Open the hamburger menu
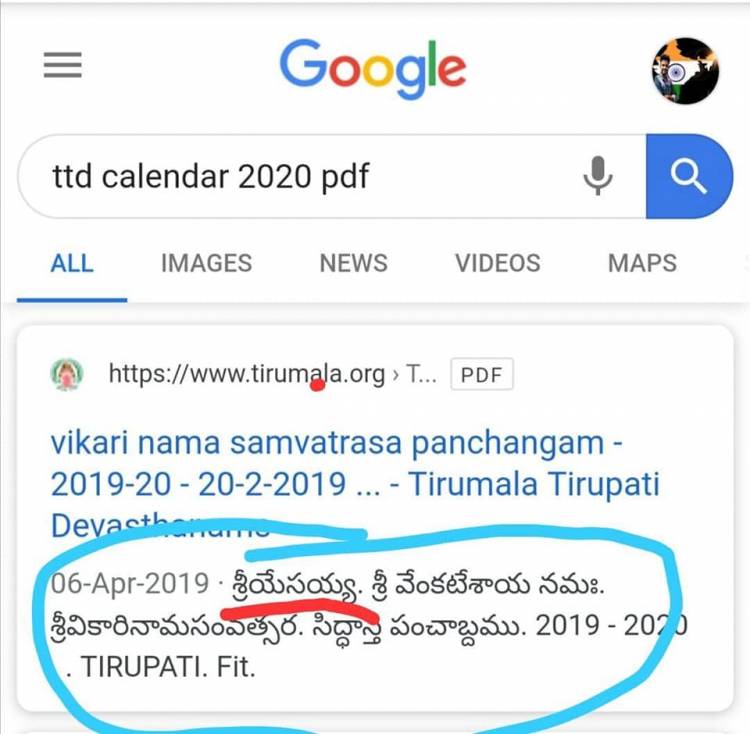This screenshot has width=750, height=734. 62,67
